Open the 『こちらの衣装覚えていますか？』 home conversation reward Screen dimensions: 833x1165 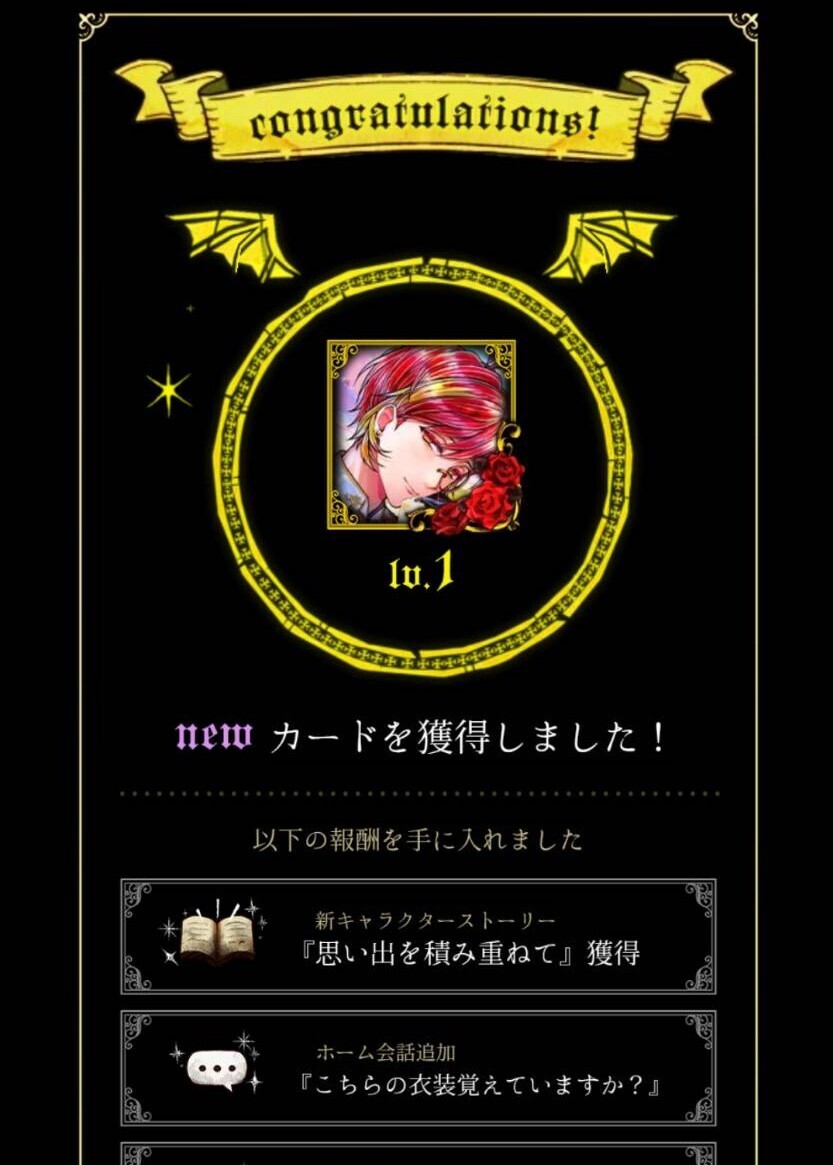point(418,1068)
